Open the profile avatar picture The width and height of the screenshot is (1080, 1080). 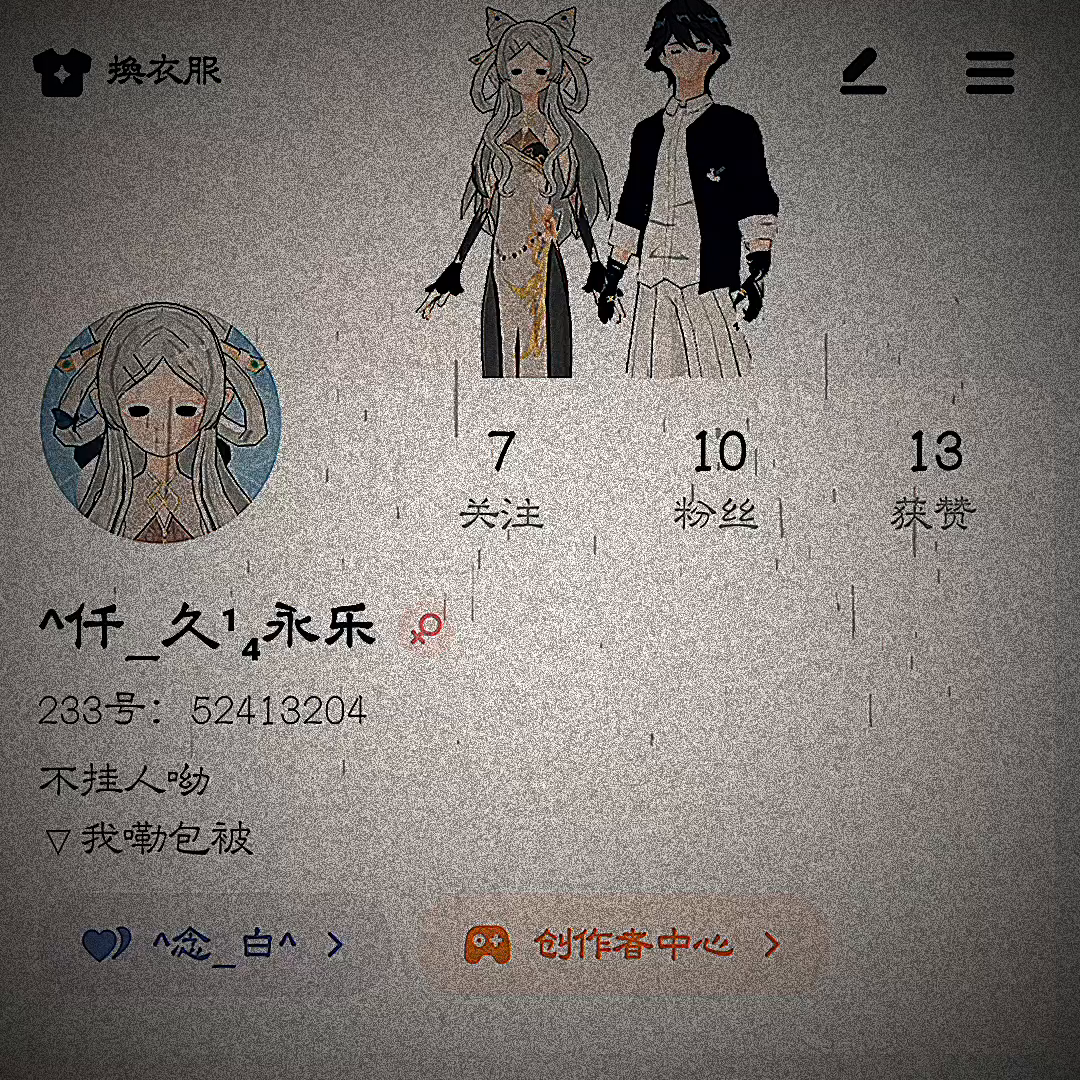(160, 422)
